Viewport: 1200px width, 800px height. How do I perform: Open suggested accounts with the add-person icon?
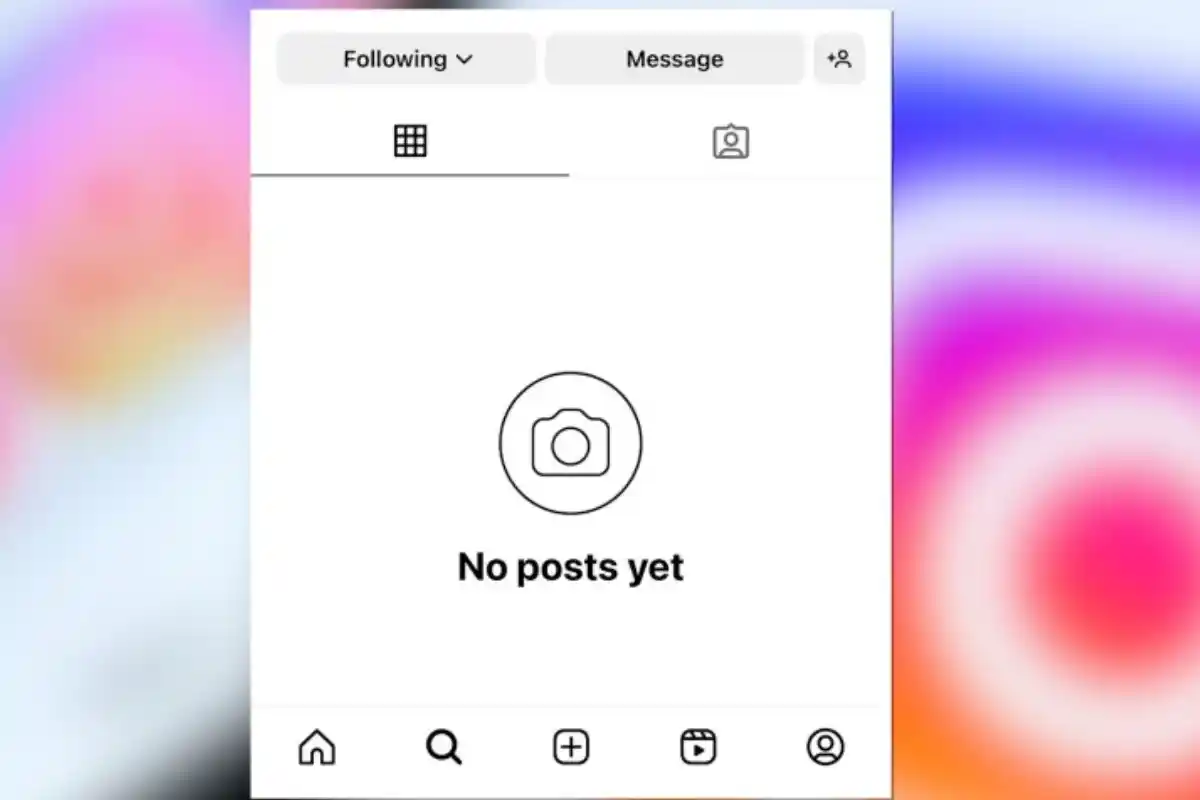[x=839, y=59]
